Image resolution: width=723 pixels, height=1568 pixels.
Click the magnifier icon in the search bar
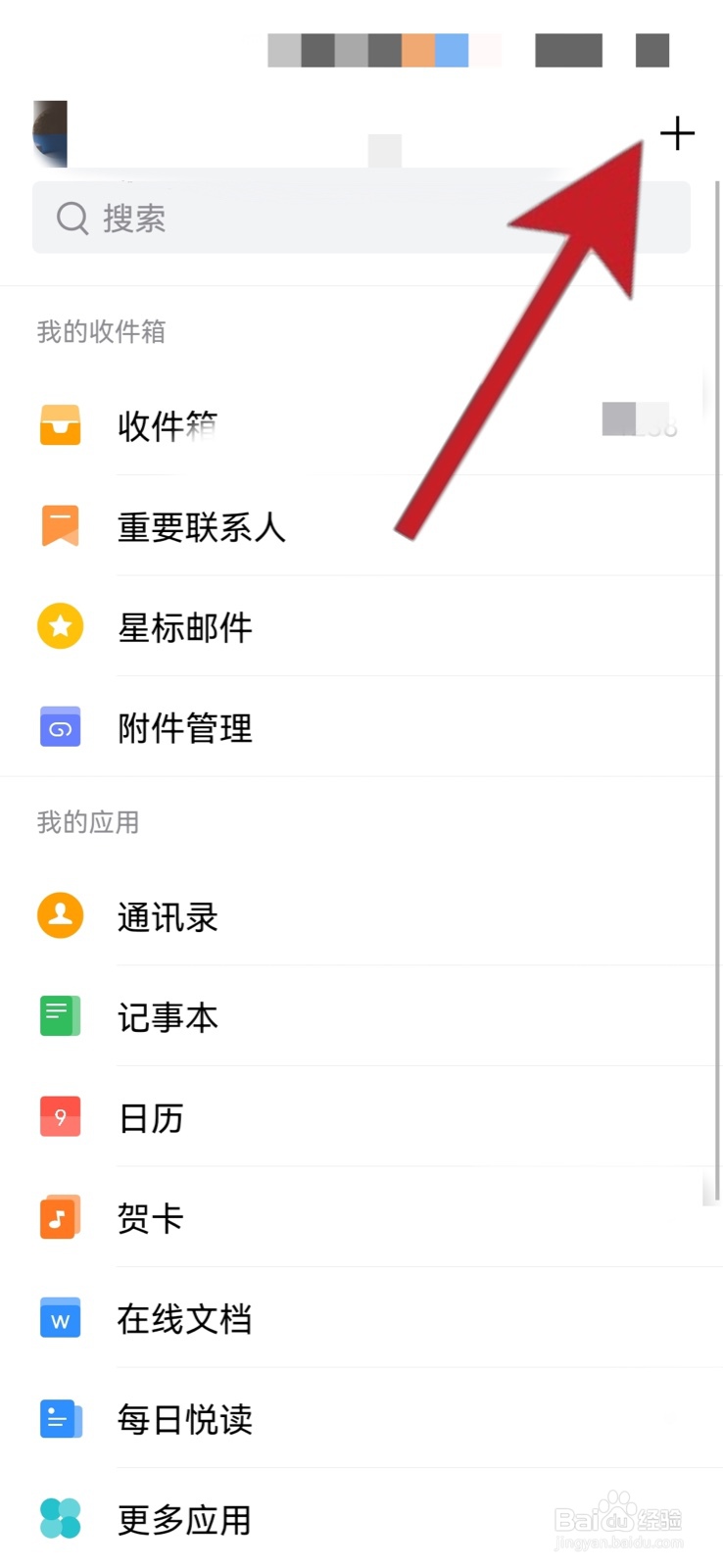(x=72, y=219)
